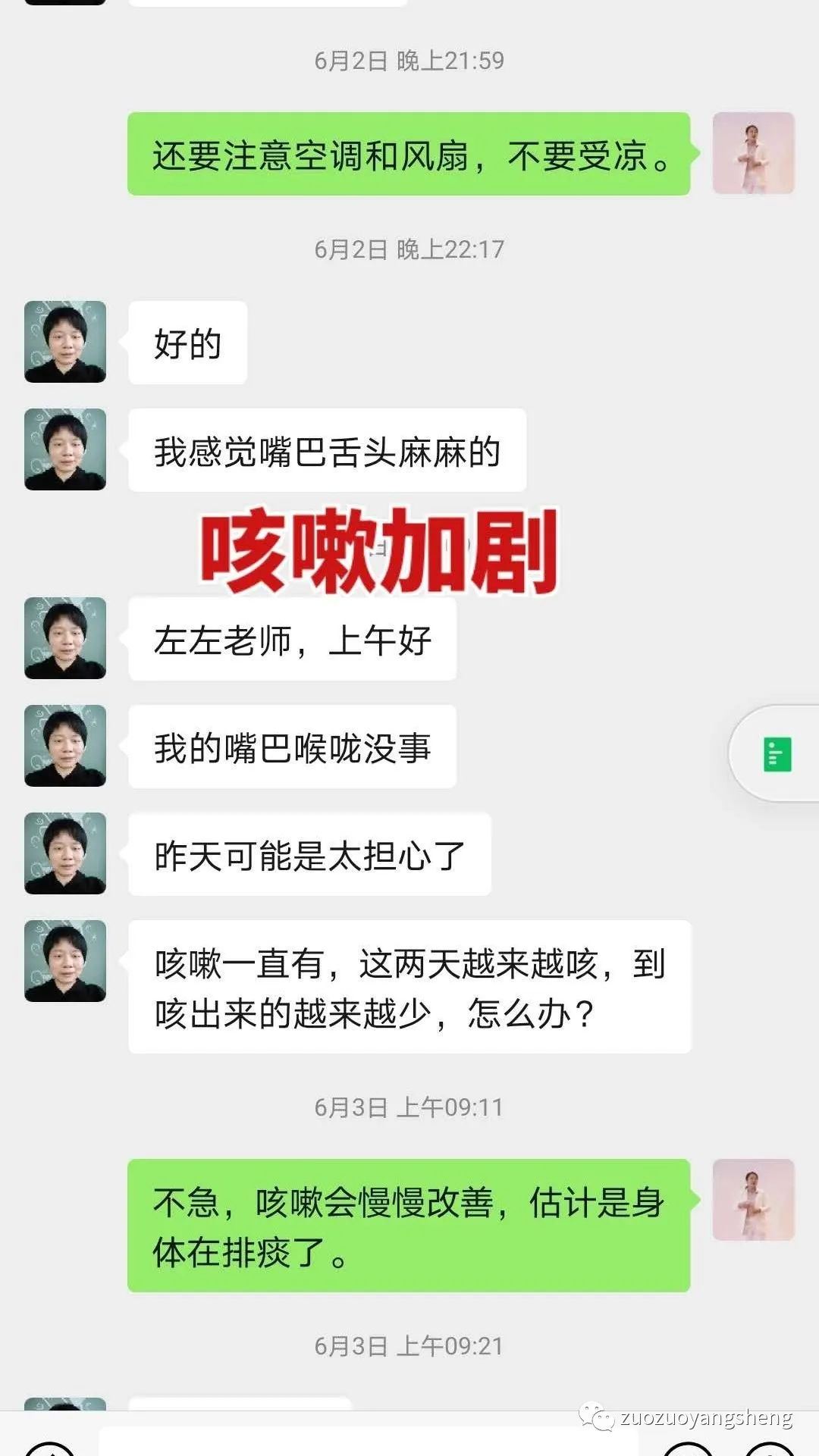Click the doctor's avatar beside the air-conditioner advice
The height and width of the screenshot is (1456, 819).
(755, 154)
